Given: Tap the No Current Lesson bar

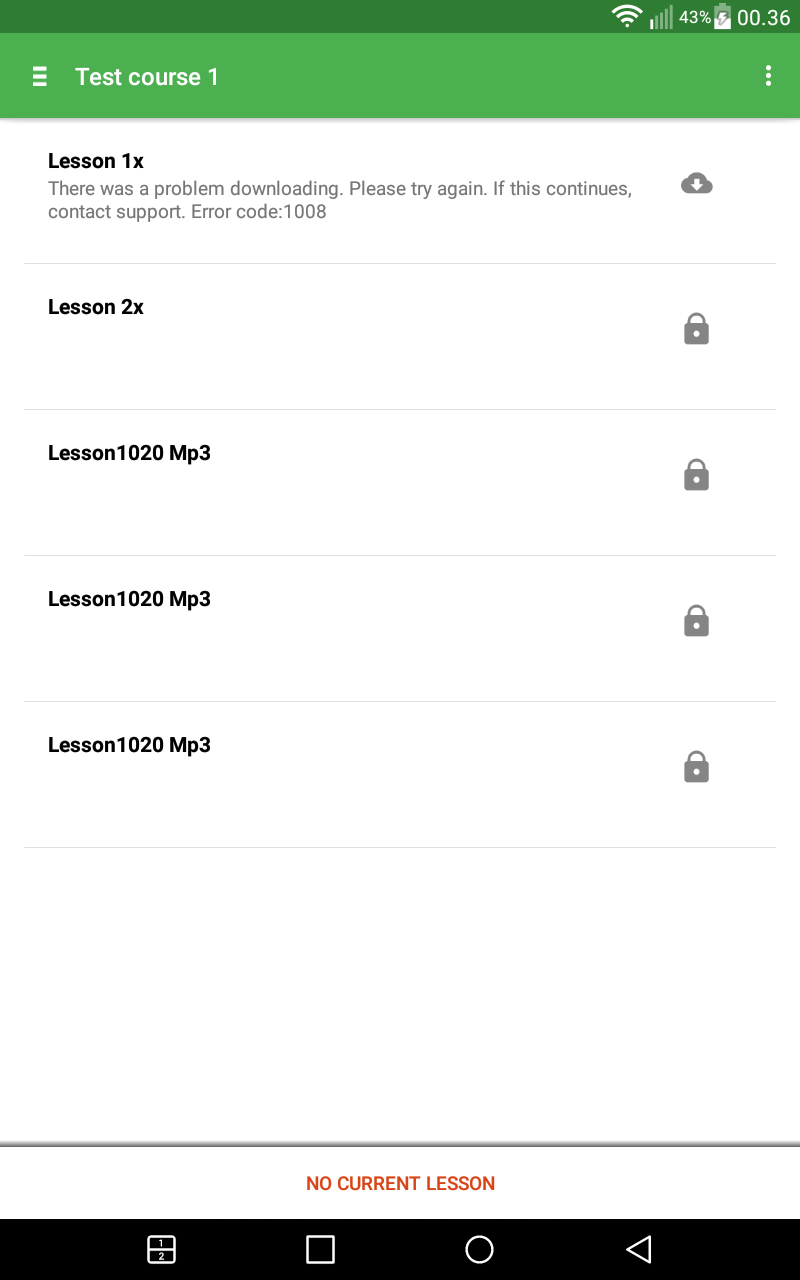Looking at the screenshot, I should pos(400,1183).
